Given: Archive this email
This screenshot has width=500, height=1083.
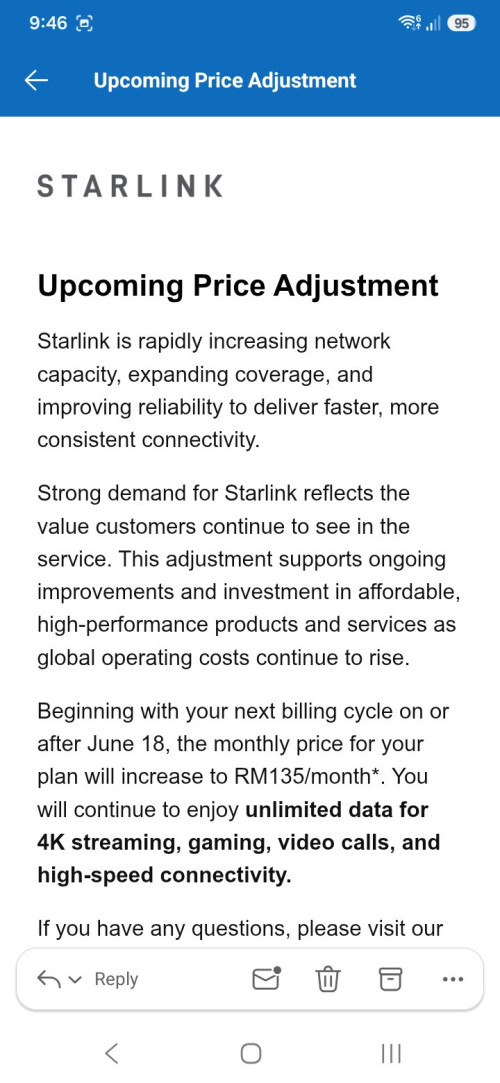Looking at the screenshot, I should tap(390, 978).
